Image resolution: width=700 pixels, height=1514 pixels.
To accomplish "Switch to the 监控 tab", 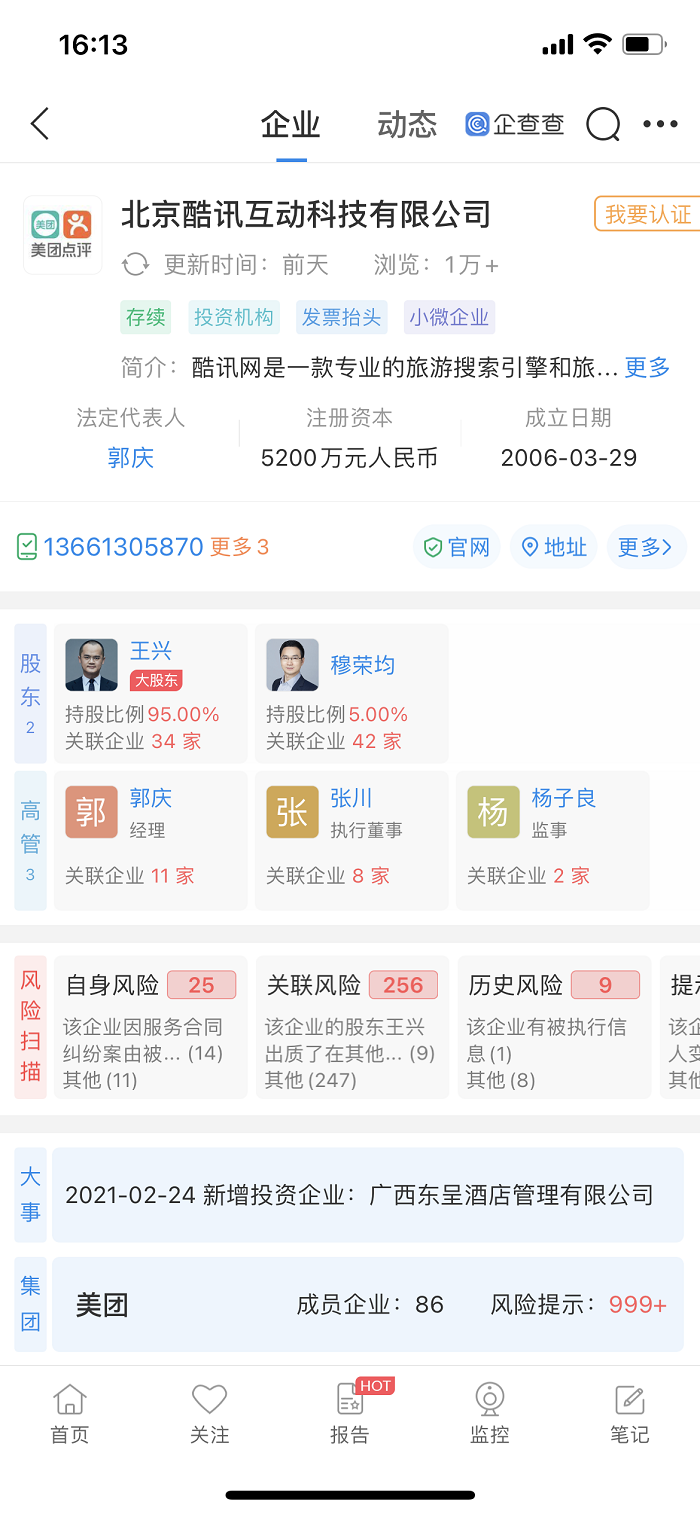I will [x=490, y=1414].
